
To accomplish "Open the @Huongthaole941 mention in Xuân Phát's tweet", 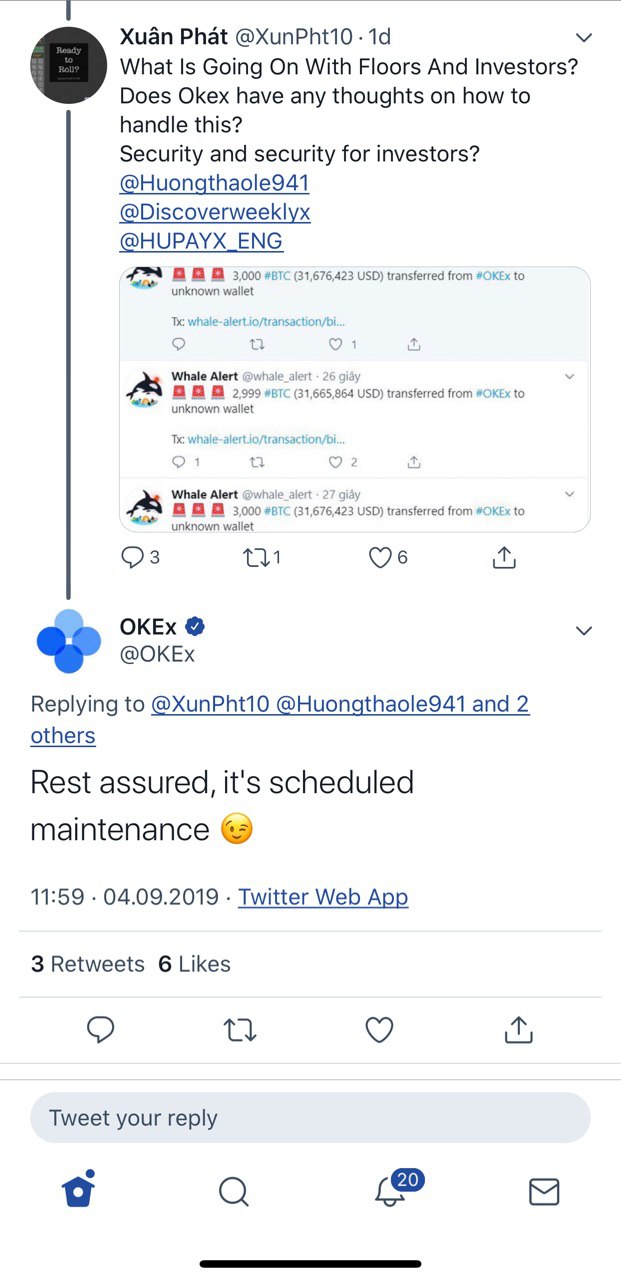I will tap(214, 183).
